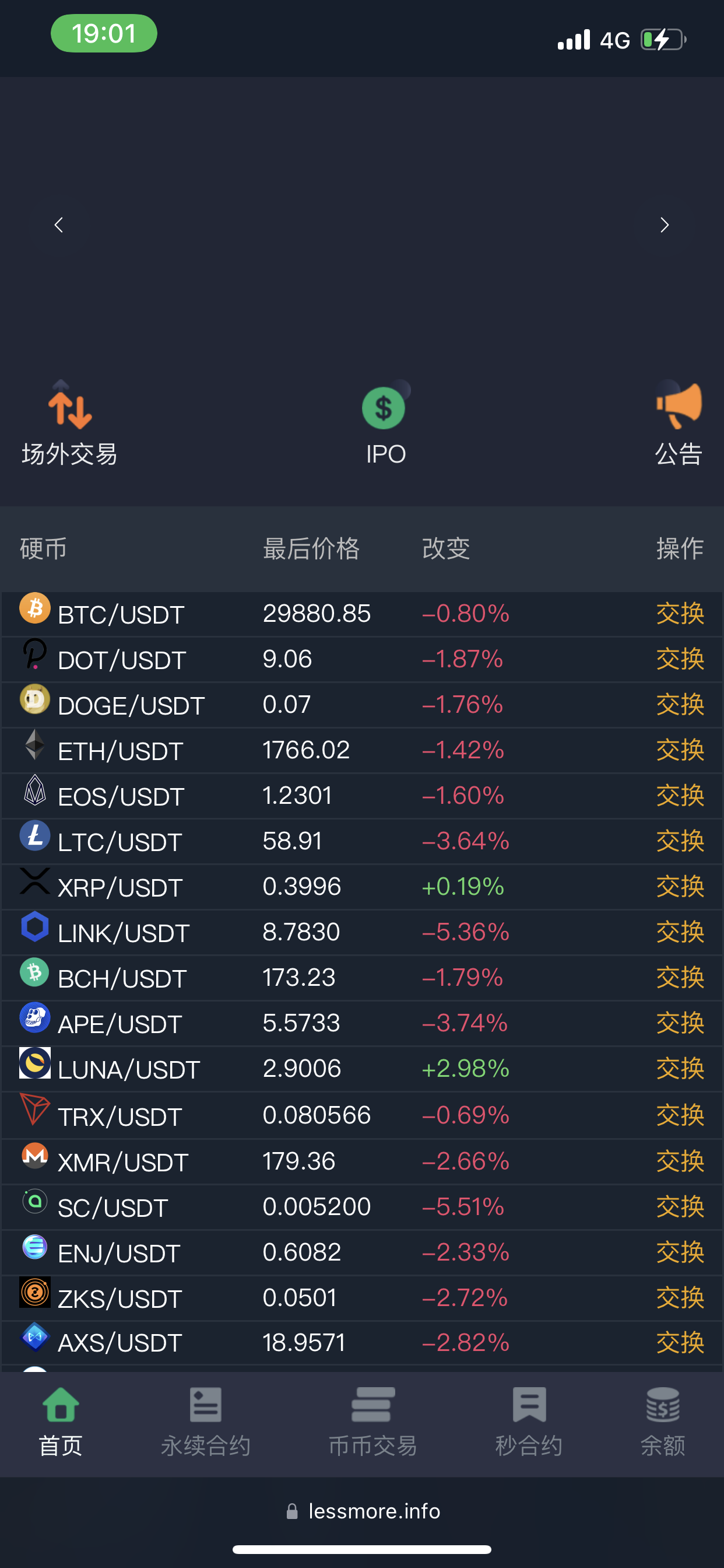Open the XMR/USDT pair
This screenshot has width=724, height=1568.
[x=122, y=1162]
